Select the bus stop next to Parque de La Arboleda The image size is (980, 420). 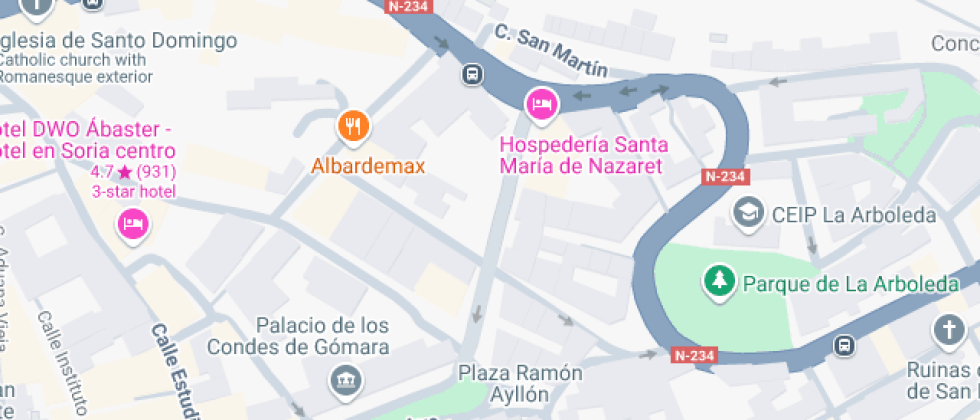[844, 344]
